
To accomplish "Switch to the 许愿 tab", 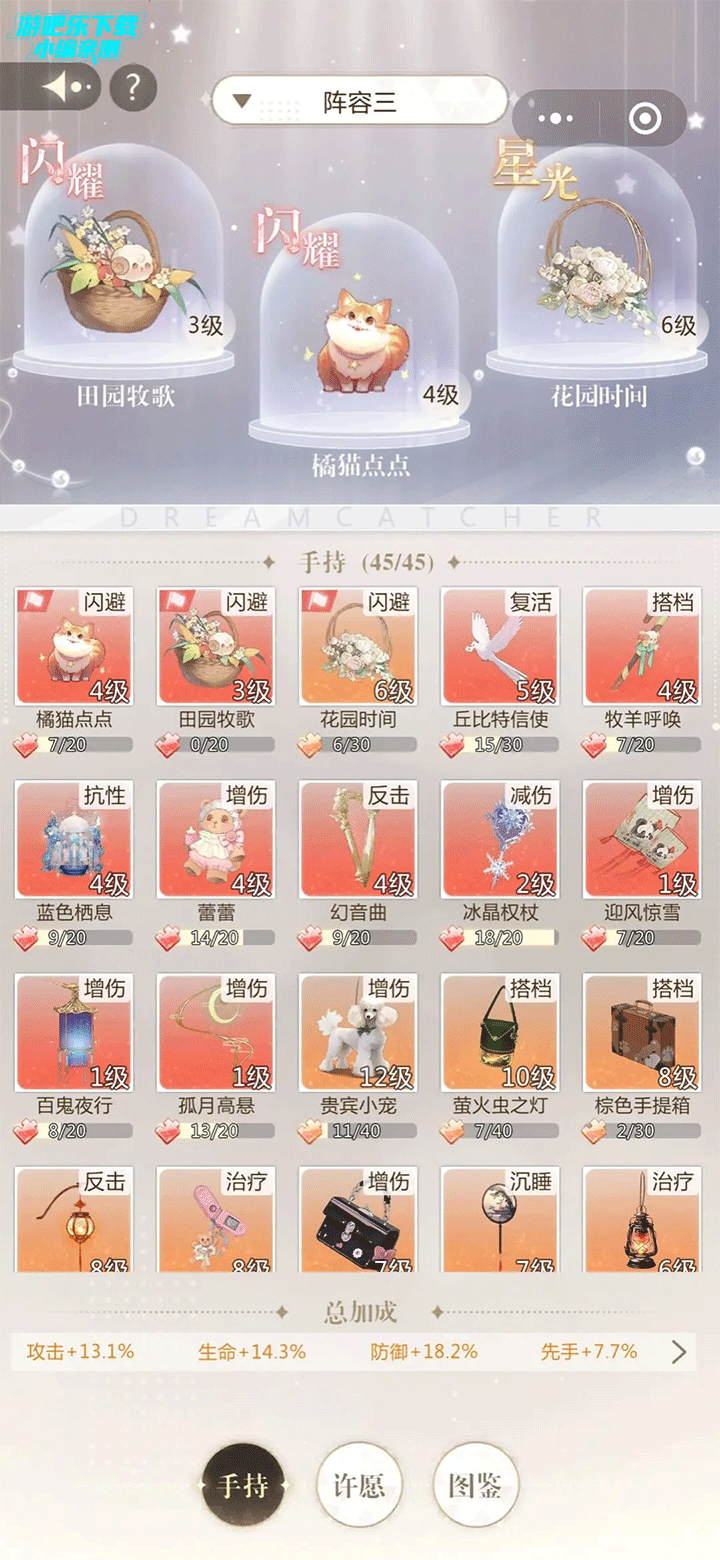I will click(x=358, y=1486).
